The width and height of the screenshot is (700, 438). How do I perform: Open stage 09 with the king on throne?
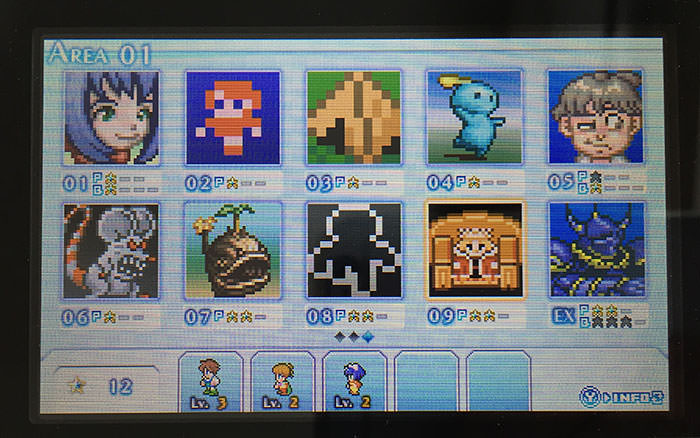pos(474,251)
